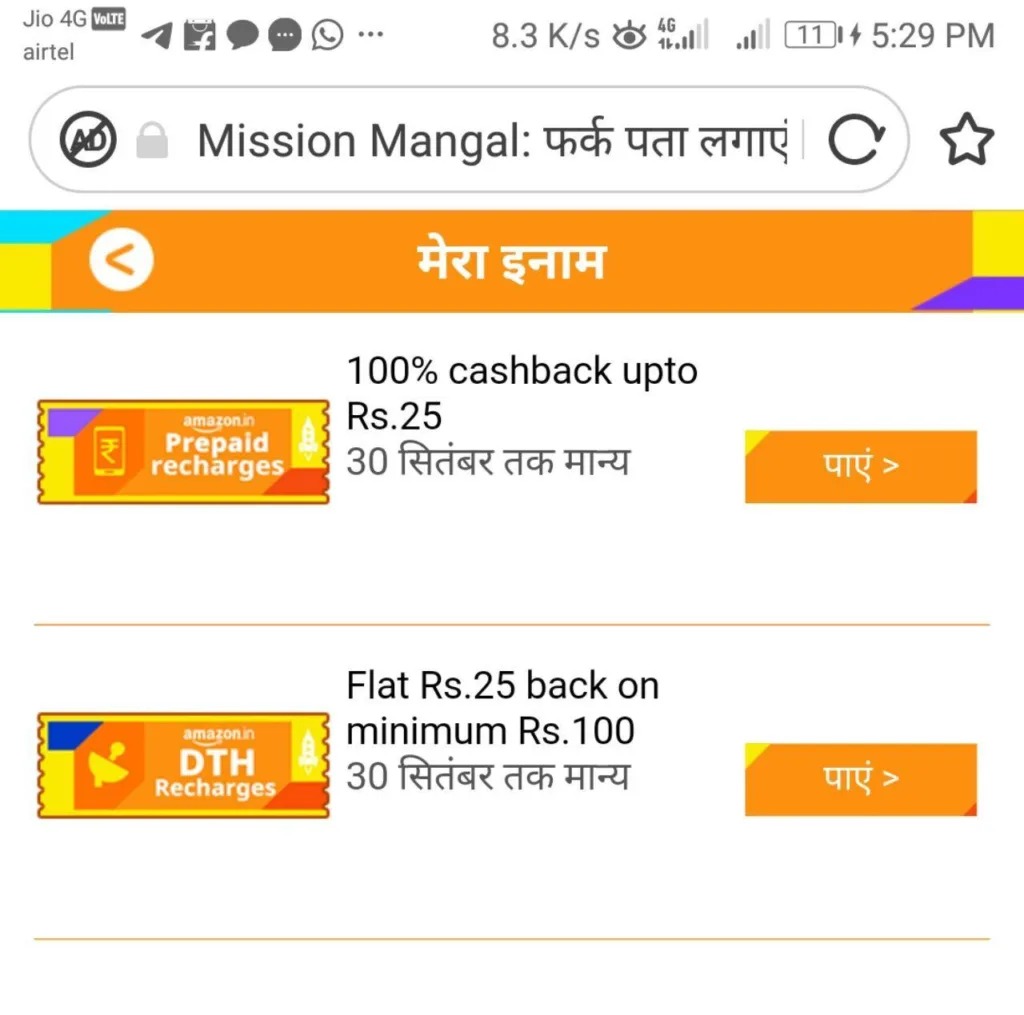Reload the current page

[857, 141]
